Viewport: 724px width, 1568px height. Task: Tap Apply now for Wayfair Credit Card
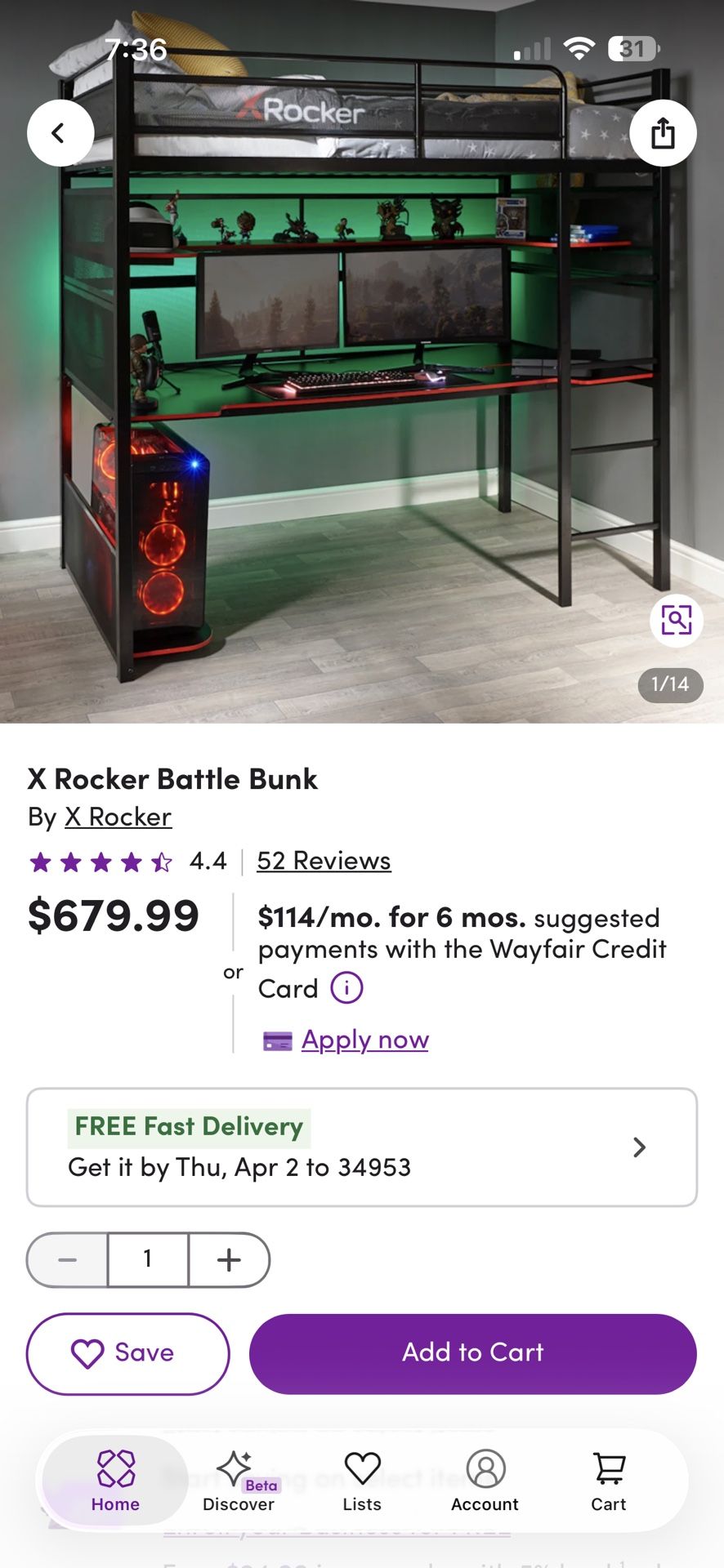click(364, 1040)
